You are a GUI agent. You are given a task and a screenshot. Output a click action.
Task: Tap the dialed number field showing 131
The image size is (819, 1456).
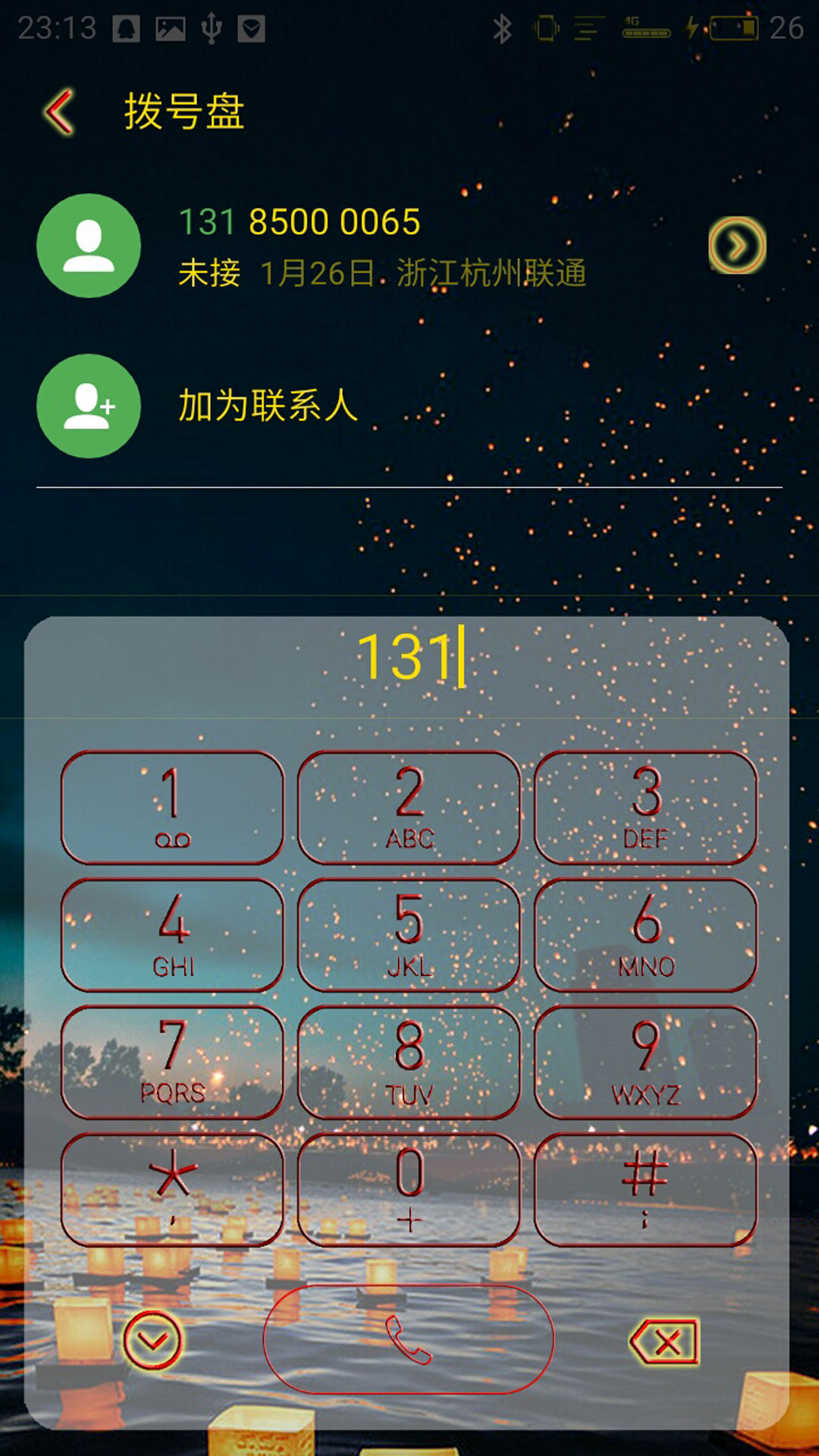click(409, 657)
